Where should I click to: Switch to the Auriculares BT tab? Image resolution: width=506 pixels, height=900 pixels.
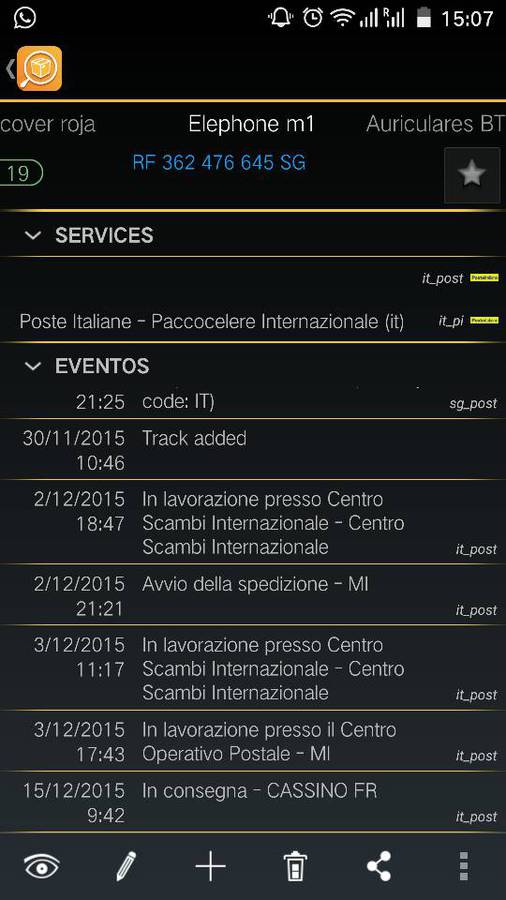pyautogui.click(x=435, y=124)
